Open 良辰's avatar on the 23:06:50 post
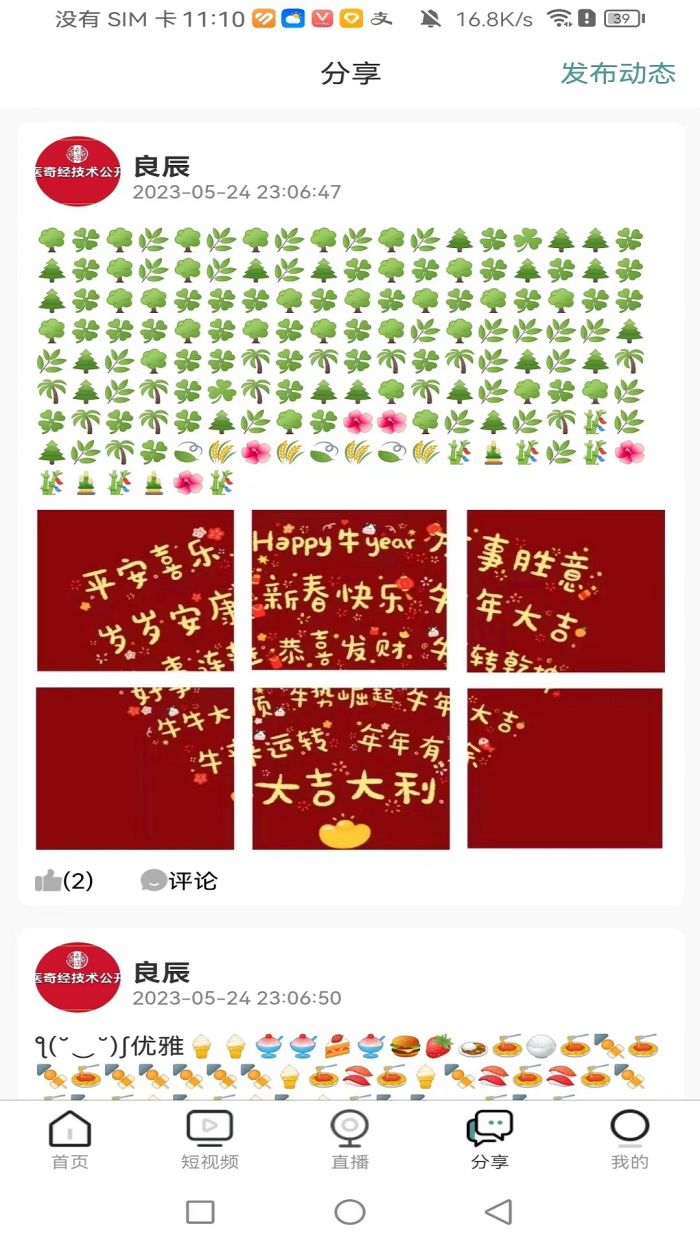This screenshot has width=700, height=1243. coord(77,977)
